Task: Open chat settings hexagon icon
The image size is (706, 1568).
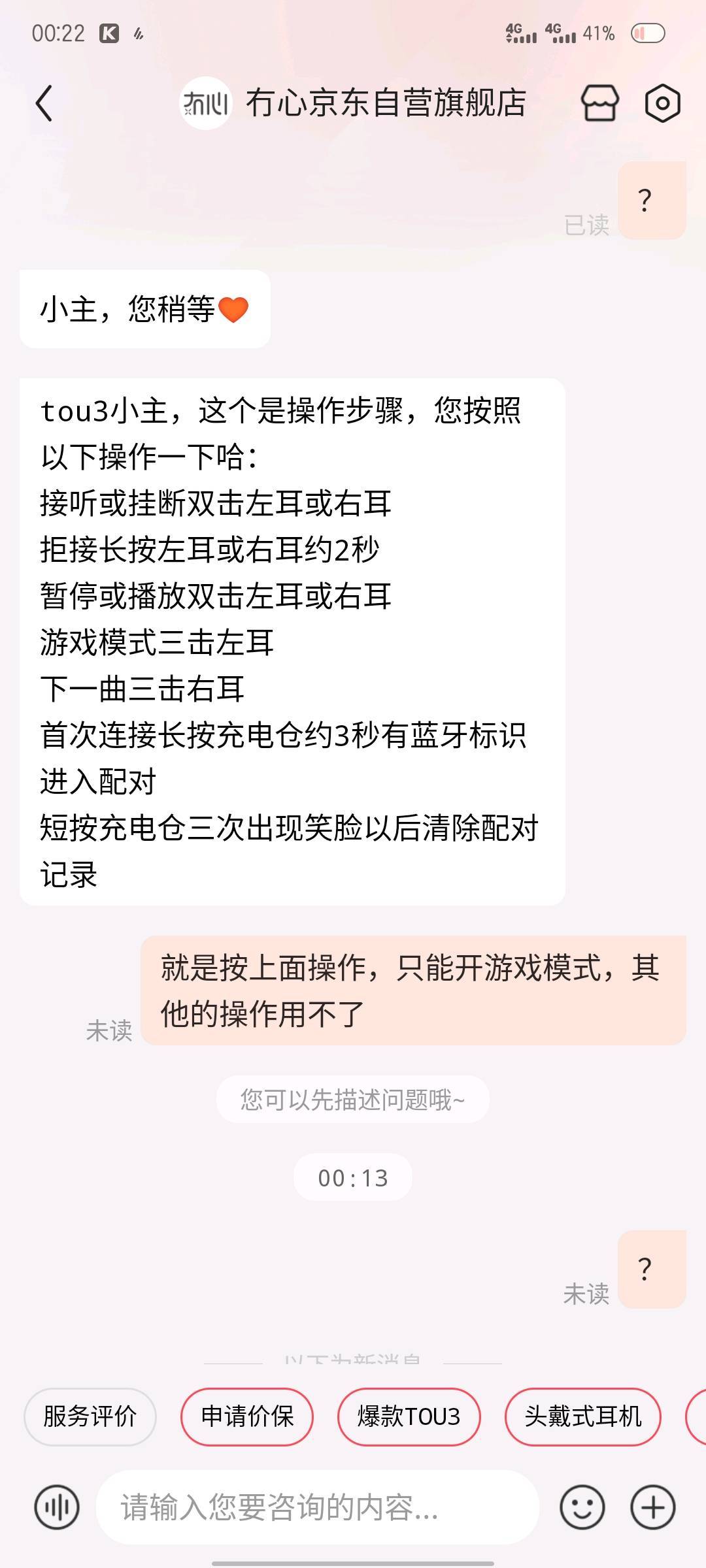Action: pyautogui.click(x=662, y=103)
